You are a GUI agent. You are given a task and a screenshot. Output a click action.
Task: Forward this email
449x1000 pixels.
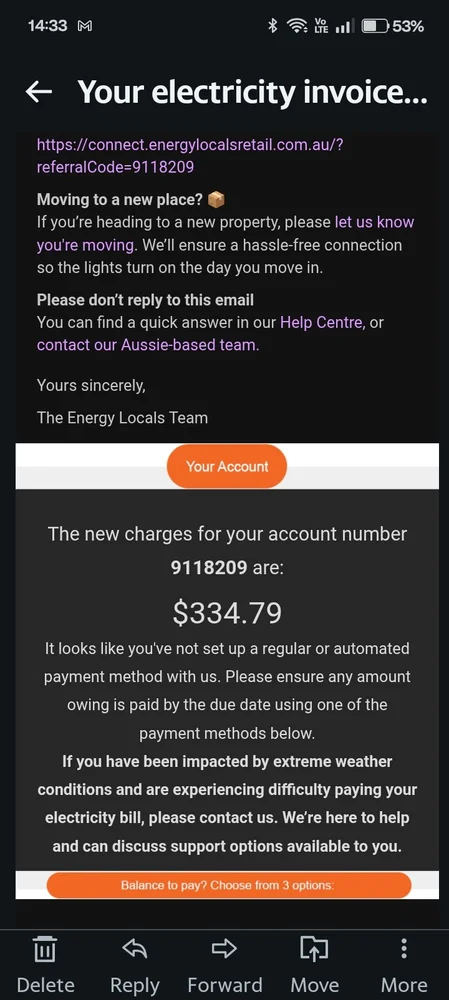224,965
